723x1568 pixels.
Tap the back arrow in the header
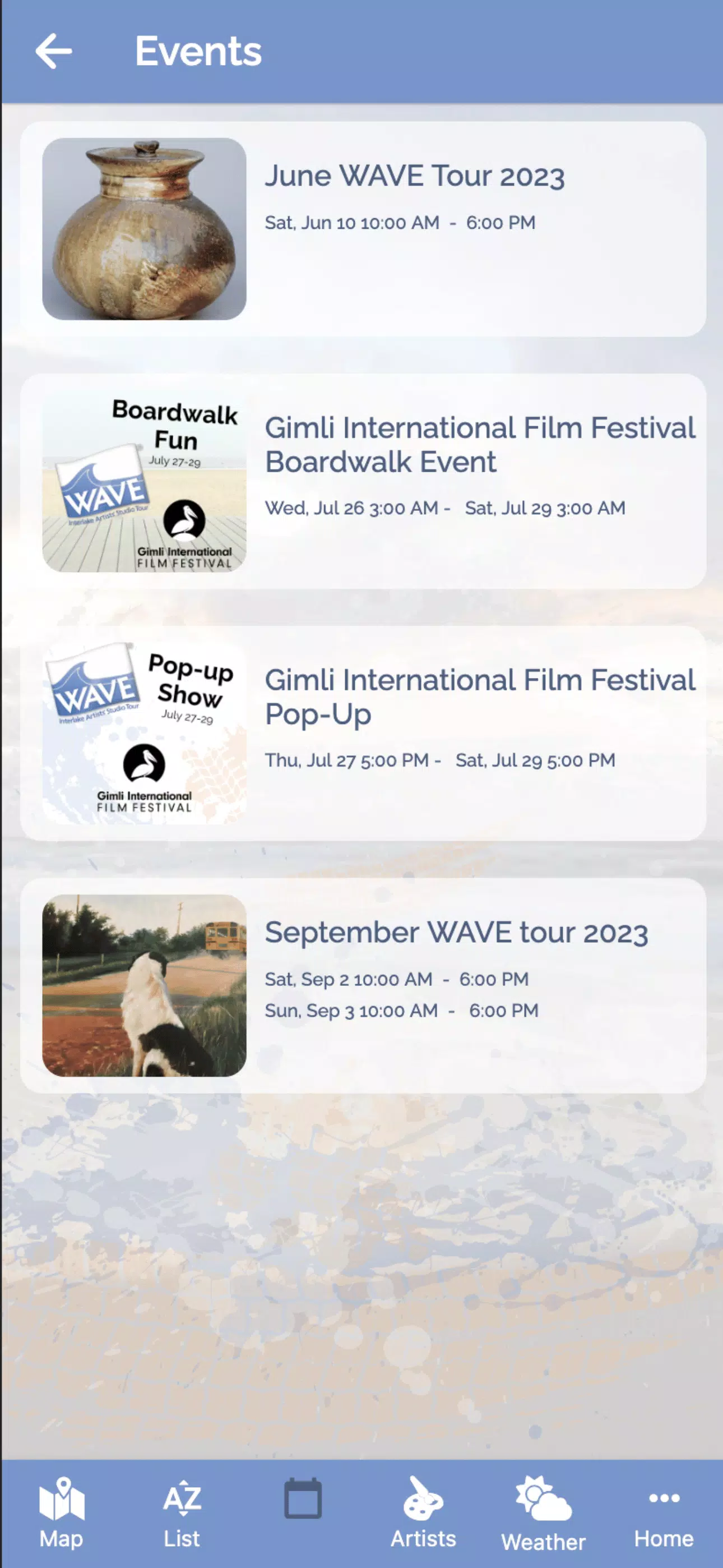(55, 52)
